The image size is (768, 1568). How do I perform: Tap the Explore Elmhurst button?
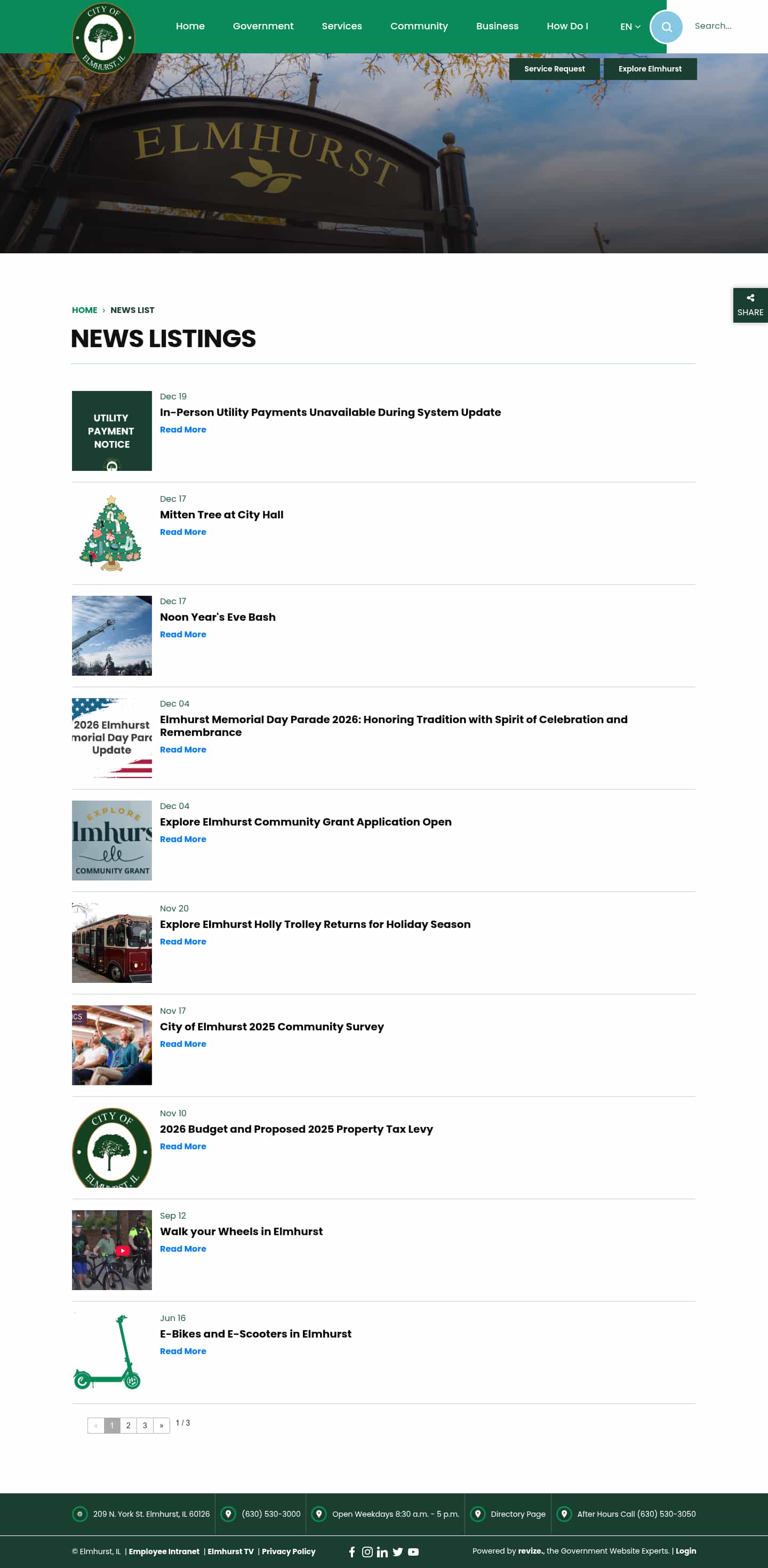click(649, 69)
